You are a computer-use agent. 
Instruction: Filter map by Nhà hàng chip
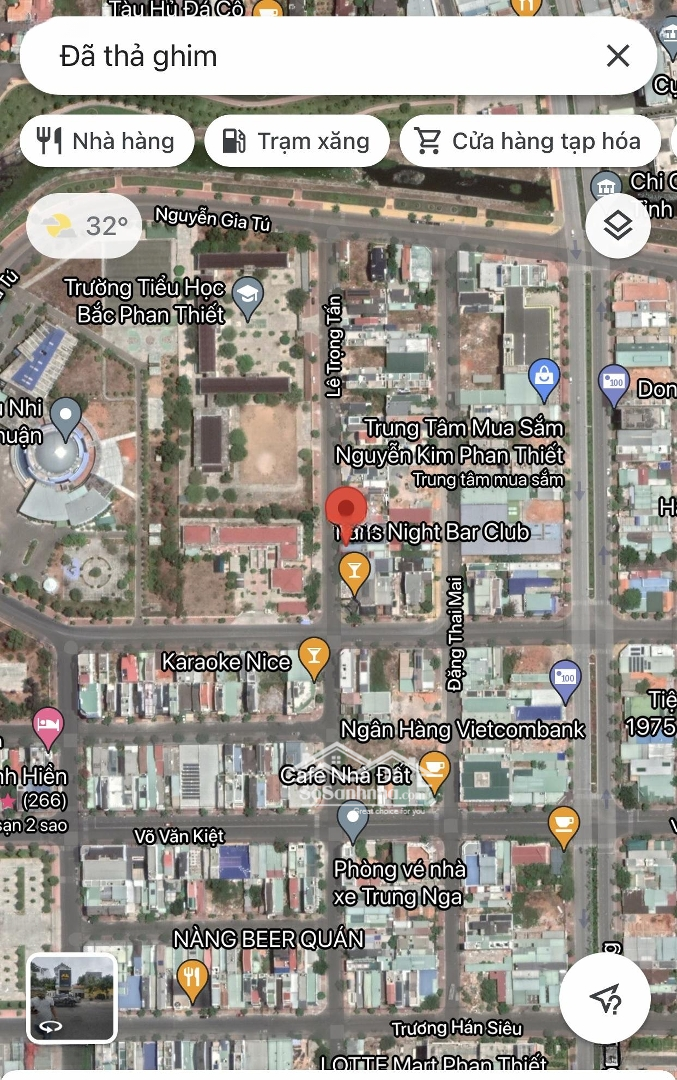tap(106, 141)
